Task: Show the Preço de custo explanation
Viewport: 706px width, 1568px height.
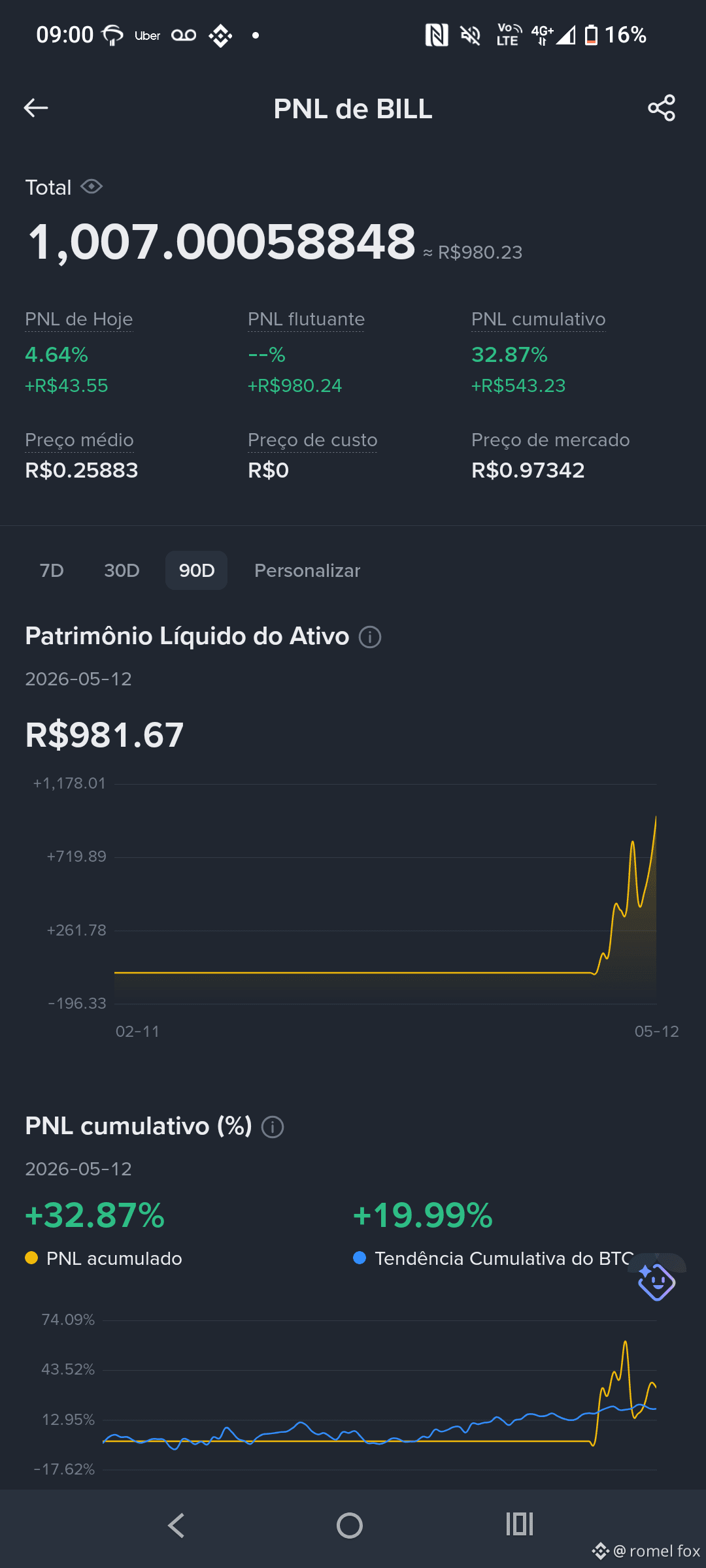Action: click(x=312, y=440)
